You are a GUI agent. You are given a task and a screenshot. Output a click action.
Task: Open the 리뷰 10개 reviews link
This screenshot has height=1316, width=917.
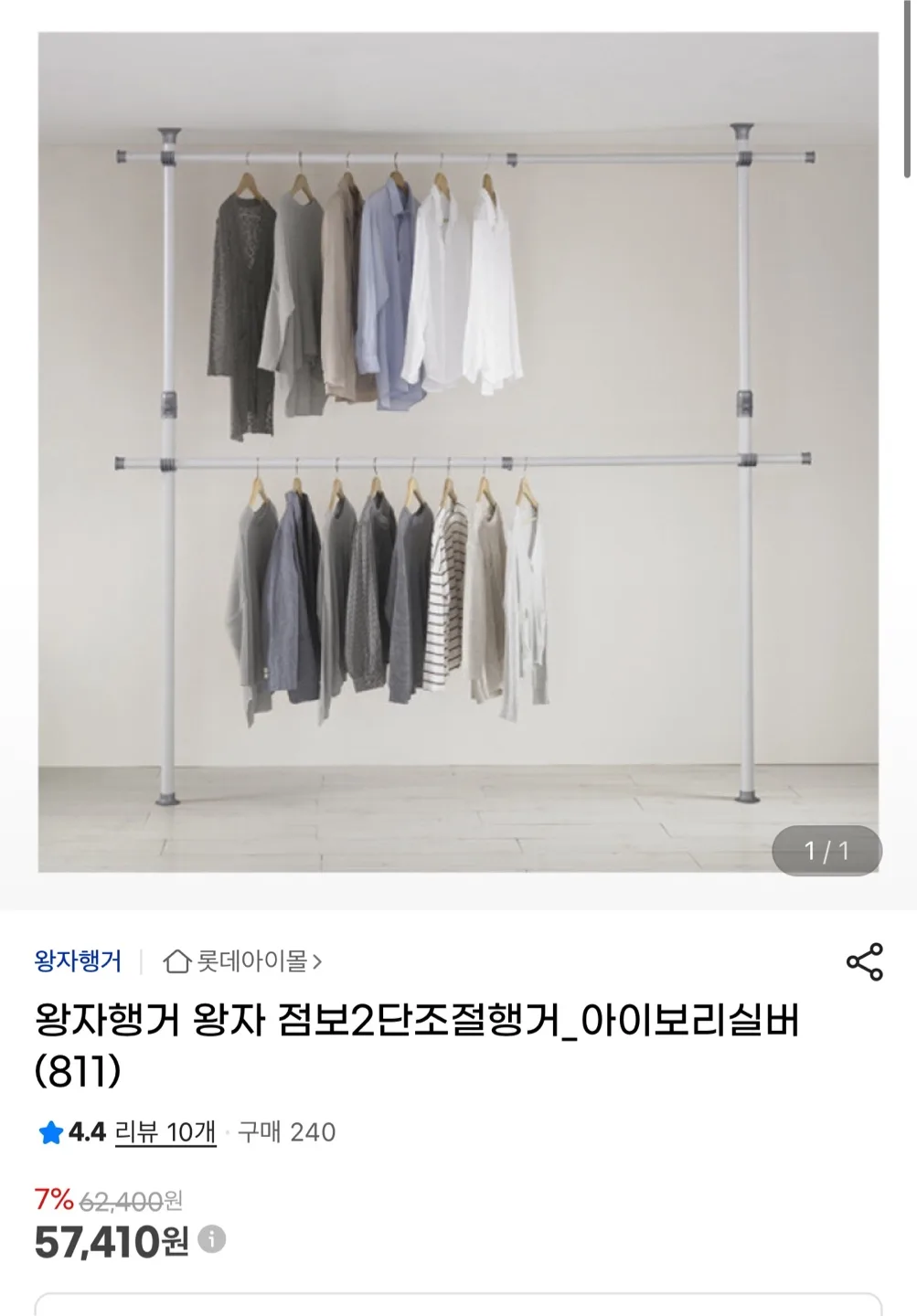point(165,1132)
